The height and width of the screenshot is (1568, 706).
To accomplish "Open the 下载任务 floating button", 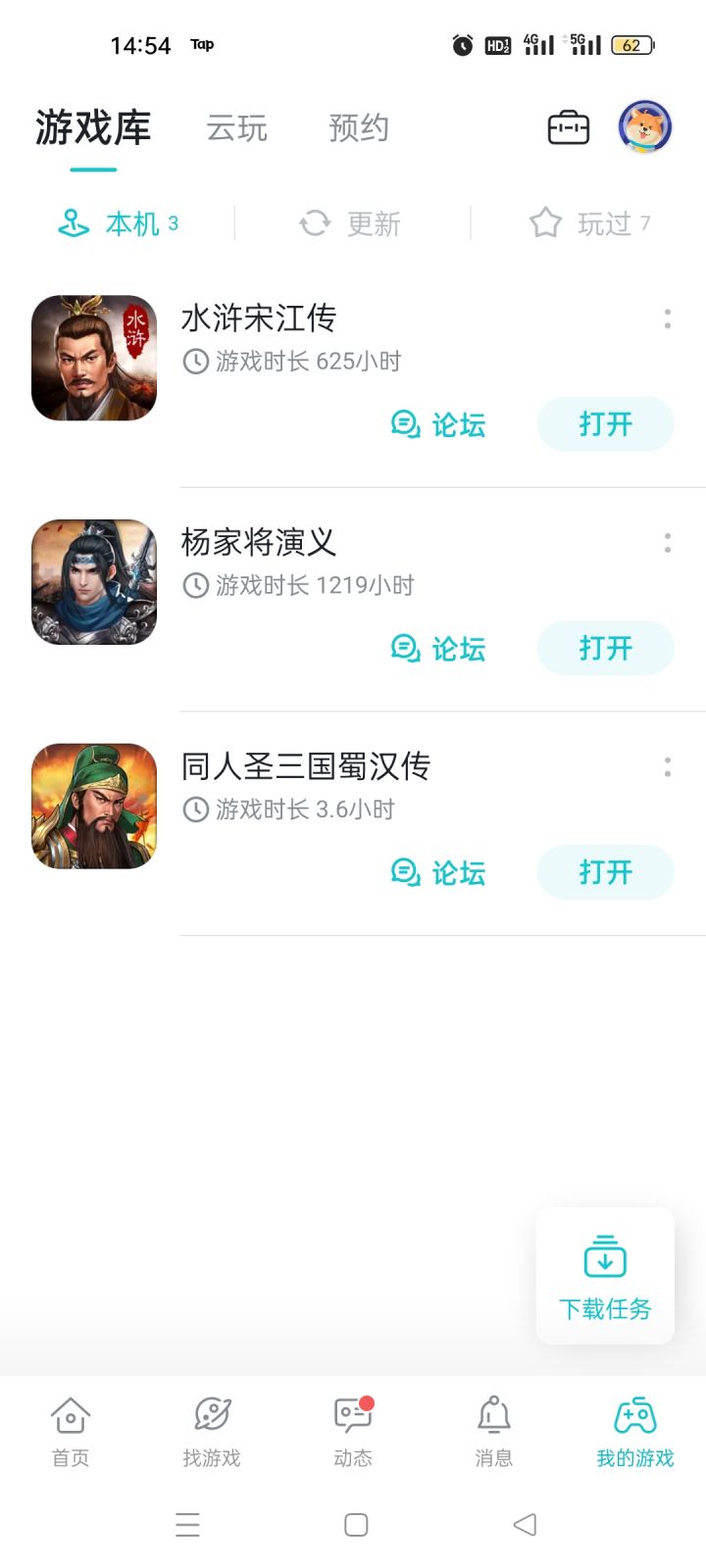I will 605,1276.
